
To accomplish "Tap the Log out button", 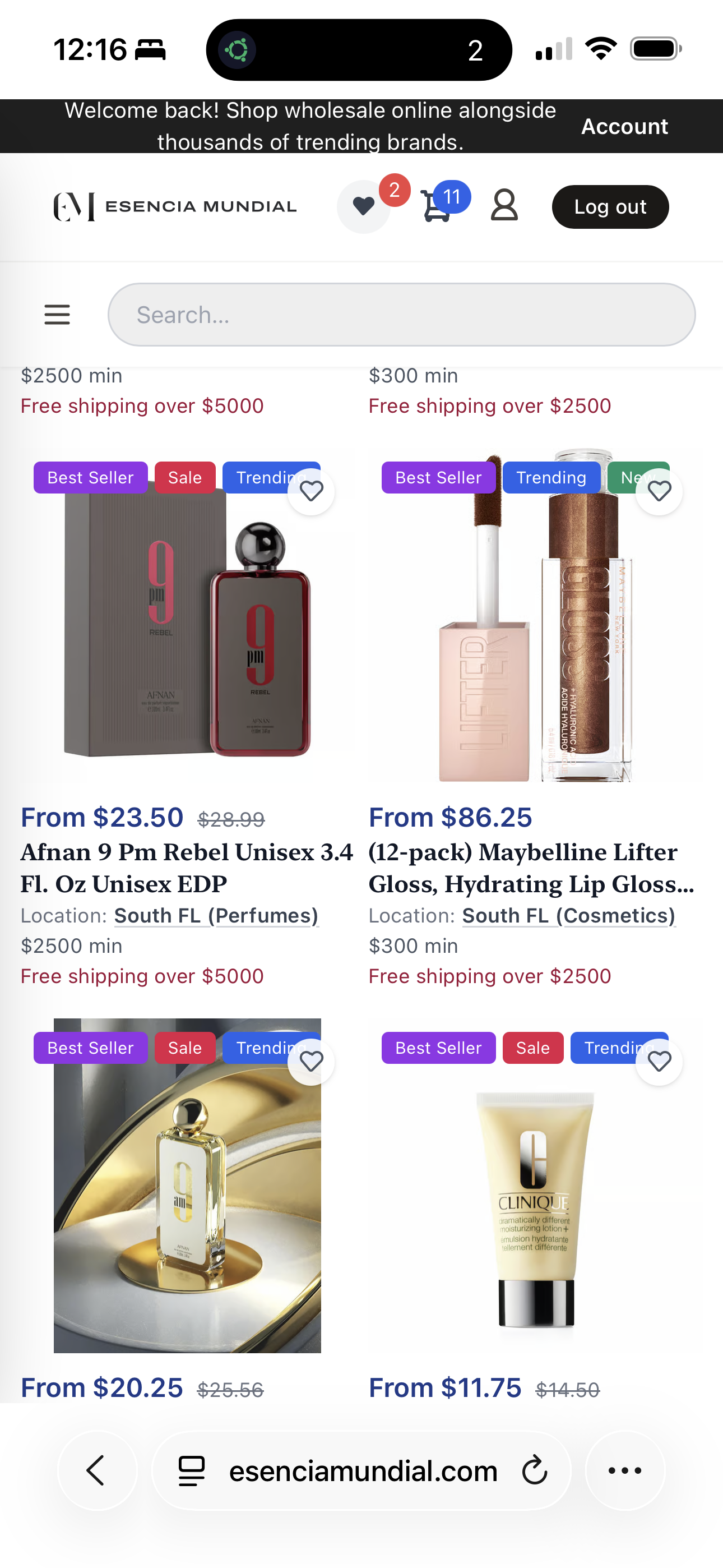I will tap(610, 207).
